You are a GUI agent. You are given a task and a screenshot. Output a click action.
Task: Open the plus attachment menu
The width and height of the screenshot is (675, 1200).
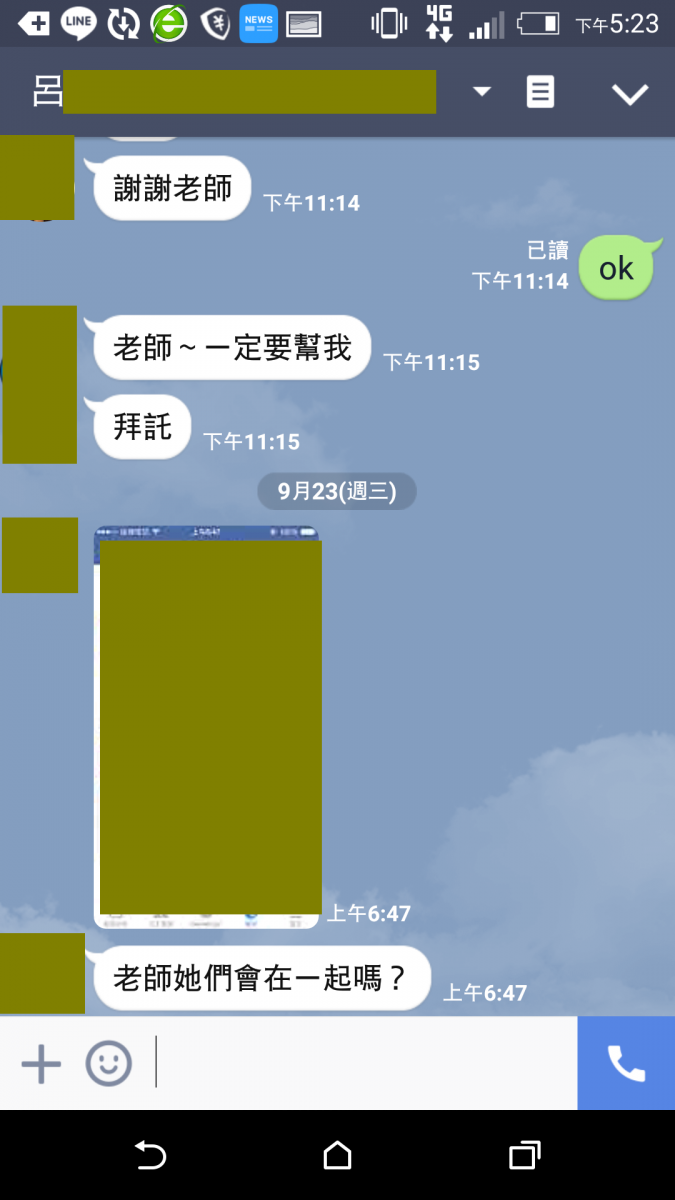(x=41, y=1063)
